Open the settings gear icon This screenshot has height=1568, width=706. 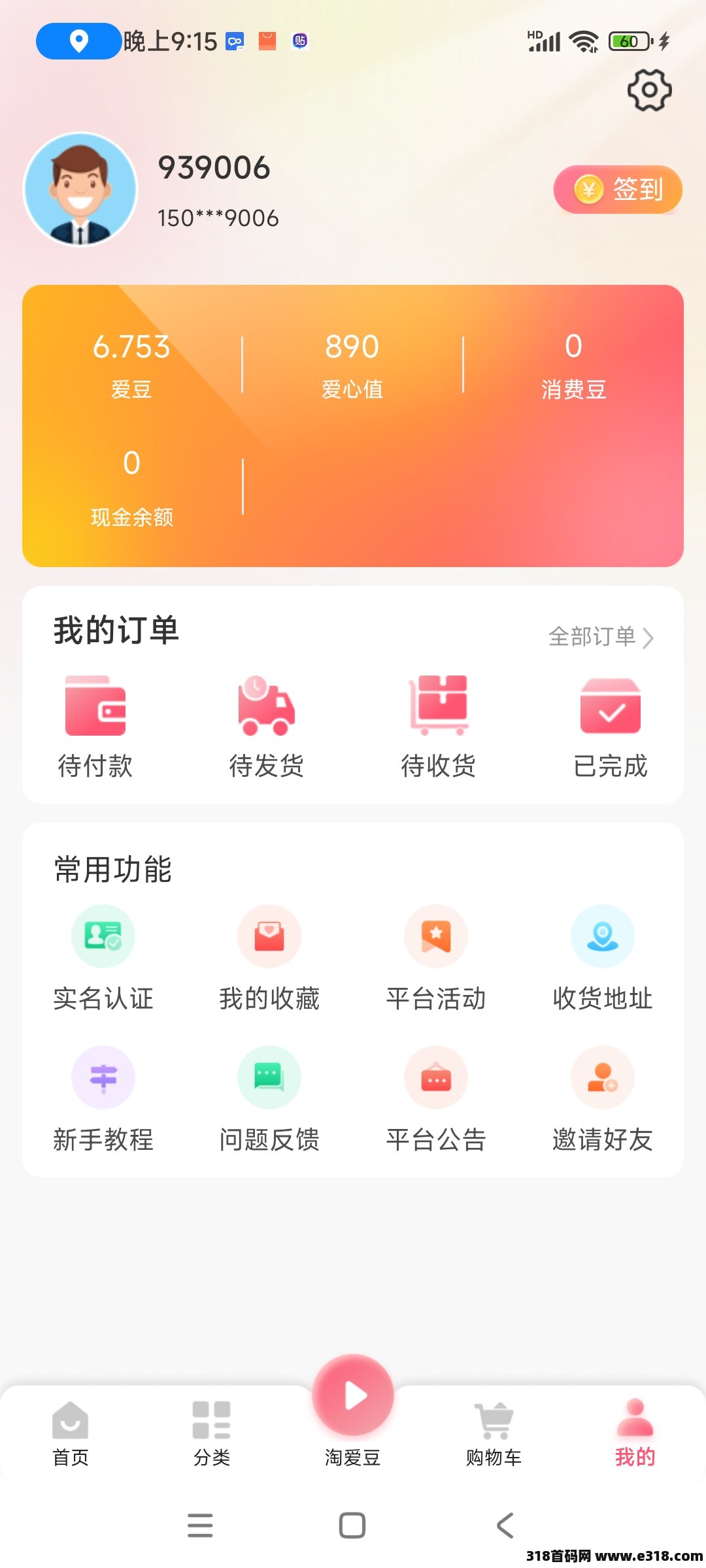[649, 90]
